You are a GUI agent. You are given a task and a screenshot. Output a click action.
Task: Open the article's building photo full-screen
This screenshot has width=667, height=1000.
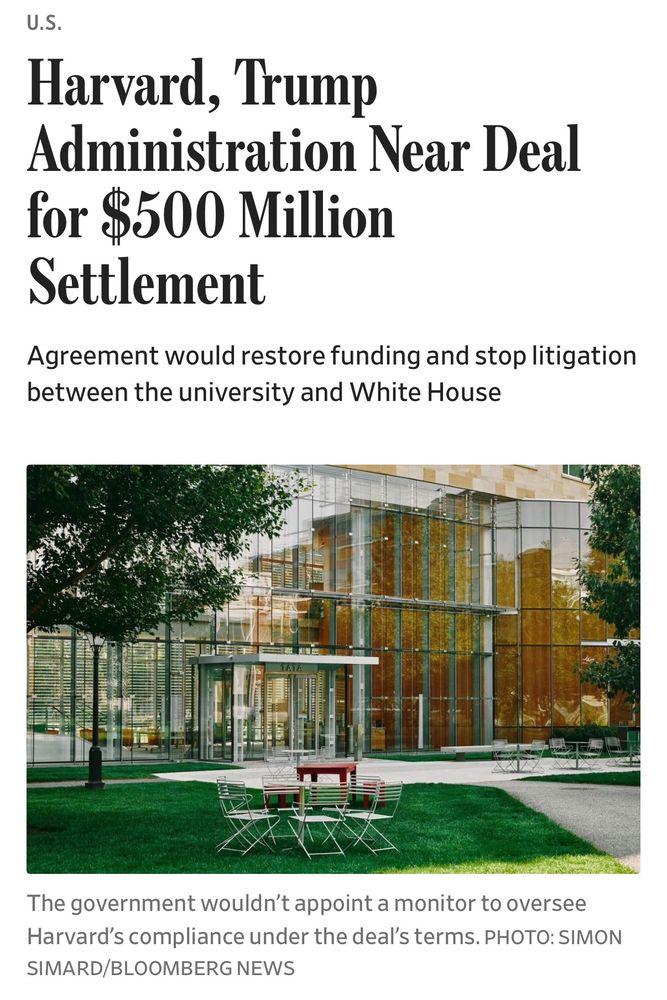tap(333, 668)
